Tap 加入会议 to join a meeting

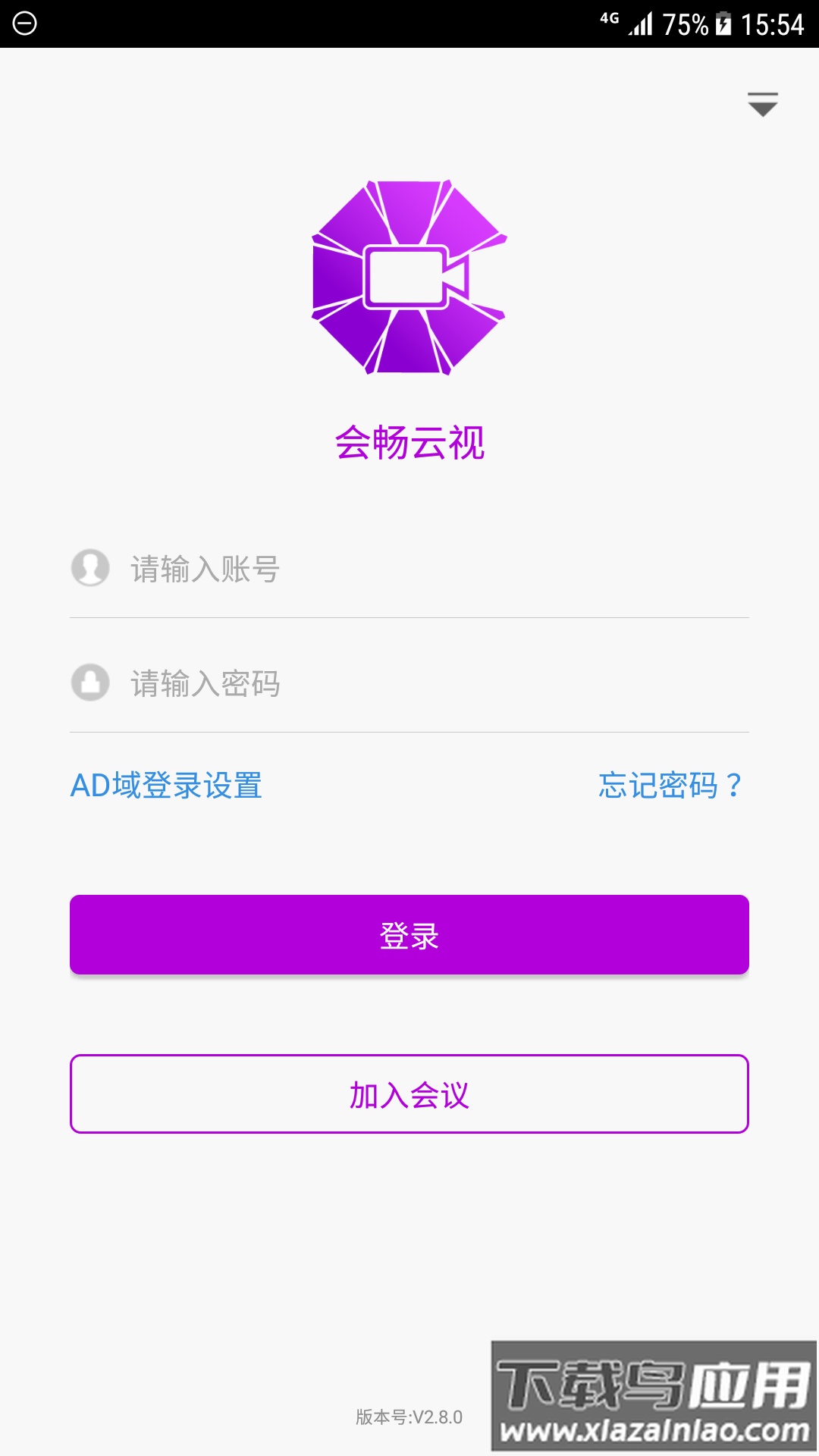[x=409, y=1094]
